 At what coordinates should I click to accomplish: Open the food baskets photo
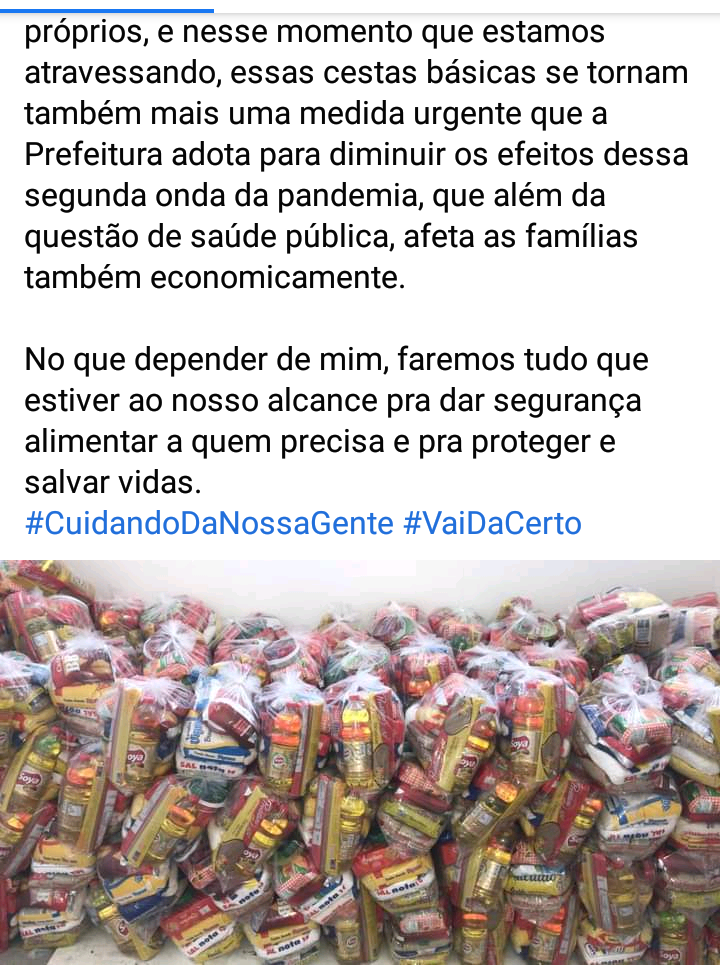[360, 765]
